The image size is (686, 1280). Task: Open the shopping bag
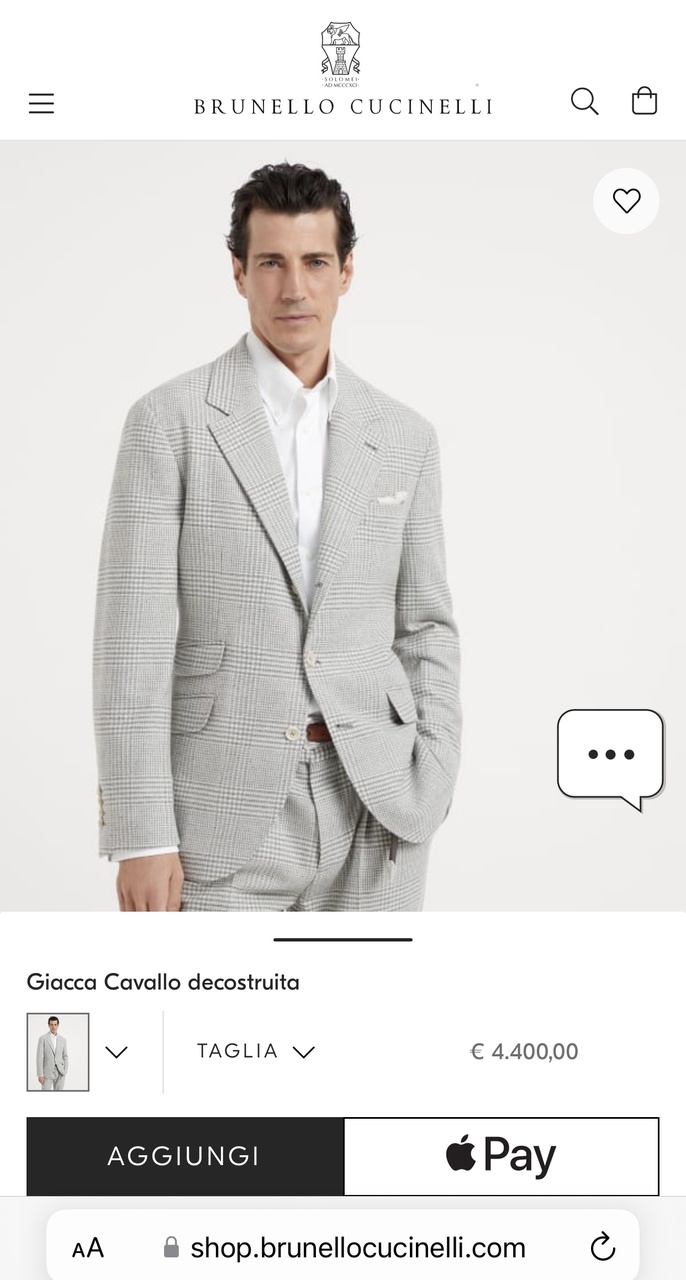(x=645, y=101)
